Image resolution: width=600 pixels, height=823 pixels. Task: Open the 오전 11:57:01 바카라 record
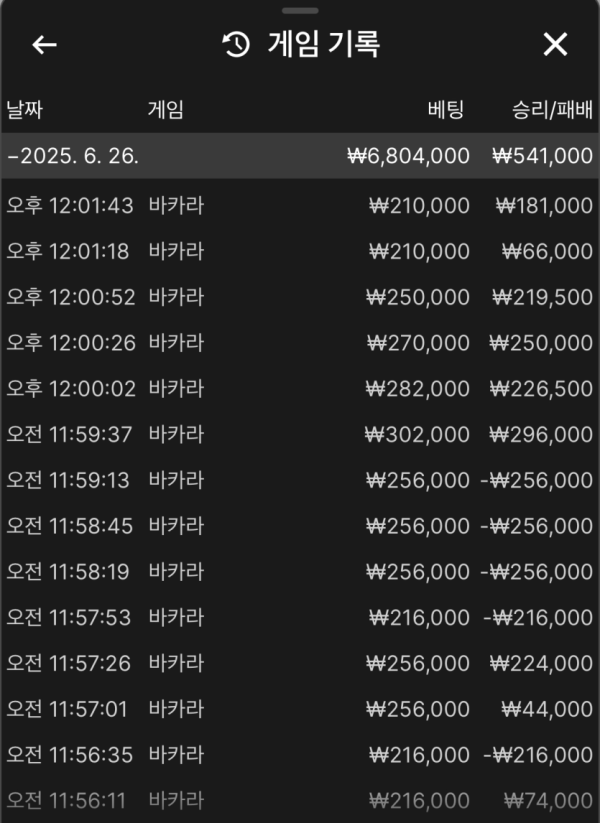point(300,709)
